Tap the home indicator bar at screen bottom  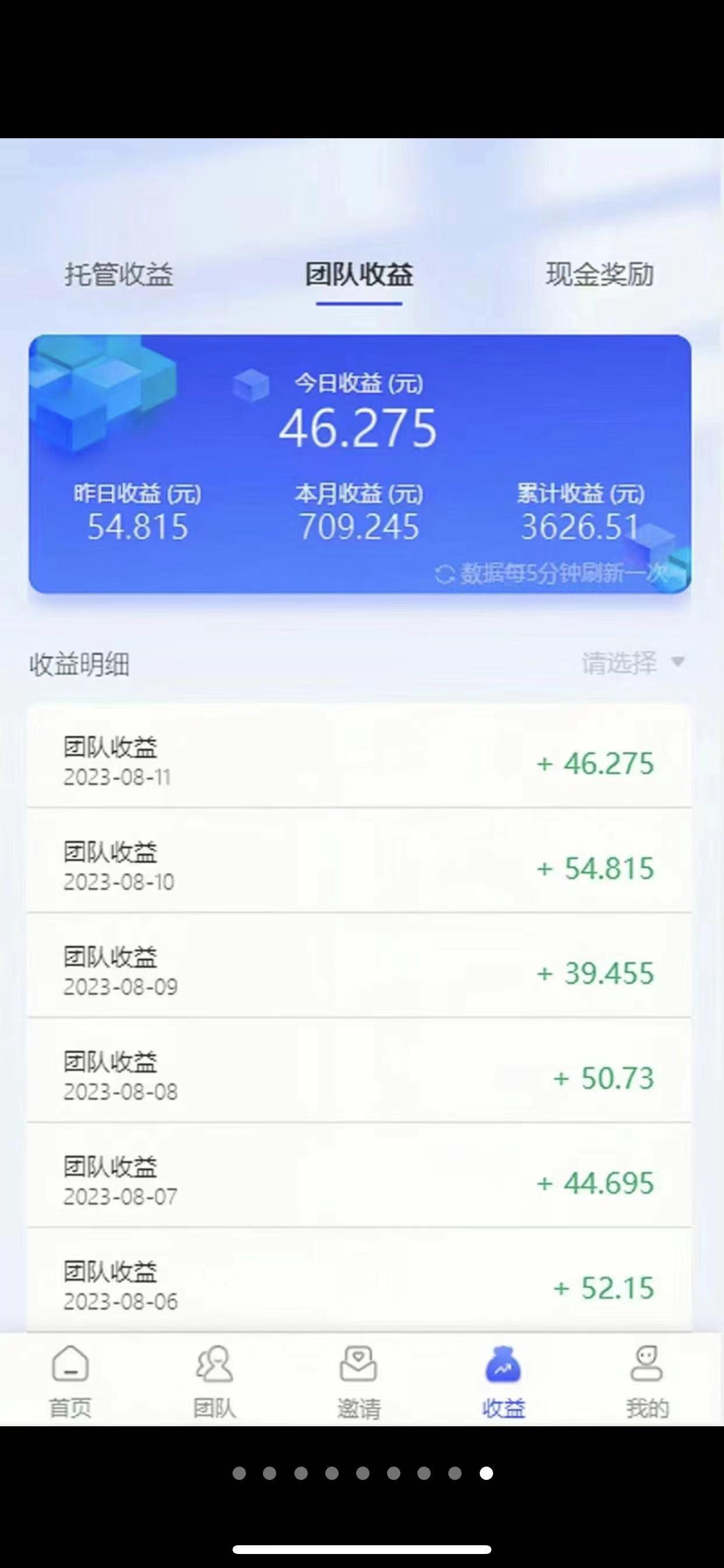click(362, 1549)
